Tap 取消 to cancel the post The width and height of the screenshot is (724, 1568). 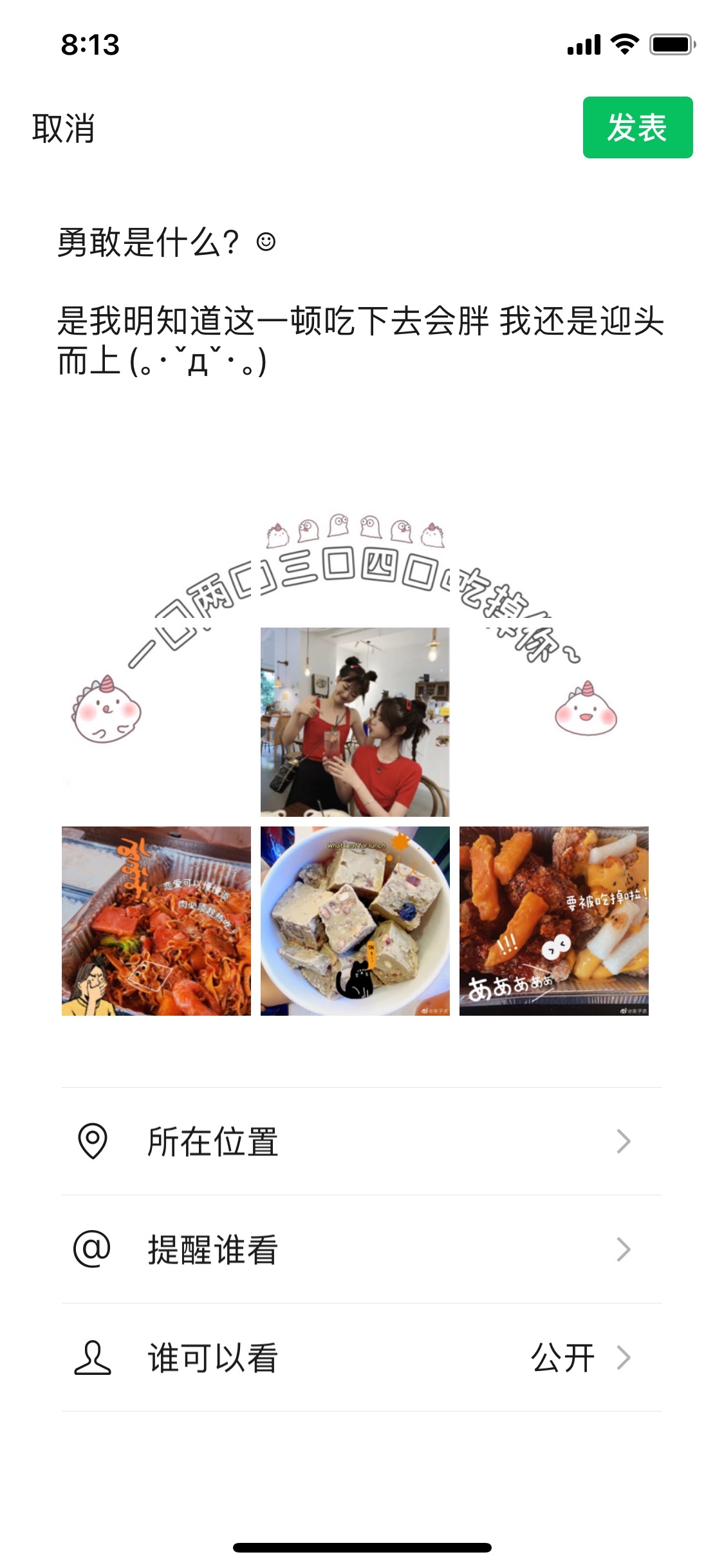coord(63,128)
